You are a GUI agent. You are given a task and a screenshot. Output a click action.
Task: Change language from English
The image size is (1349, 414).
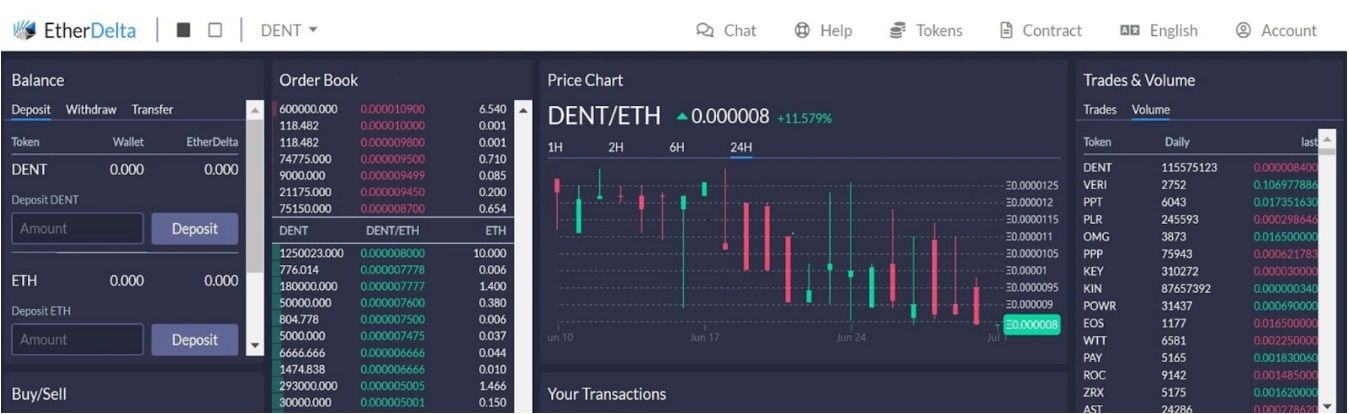(x=1158, y=30)
